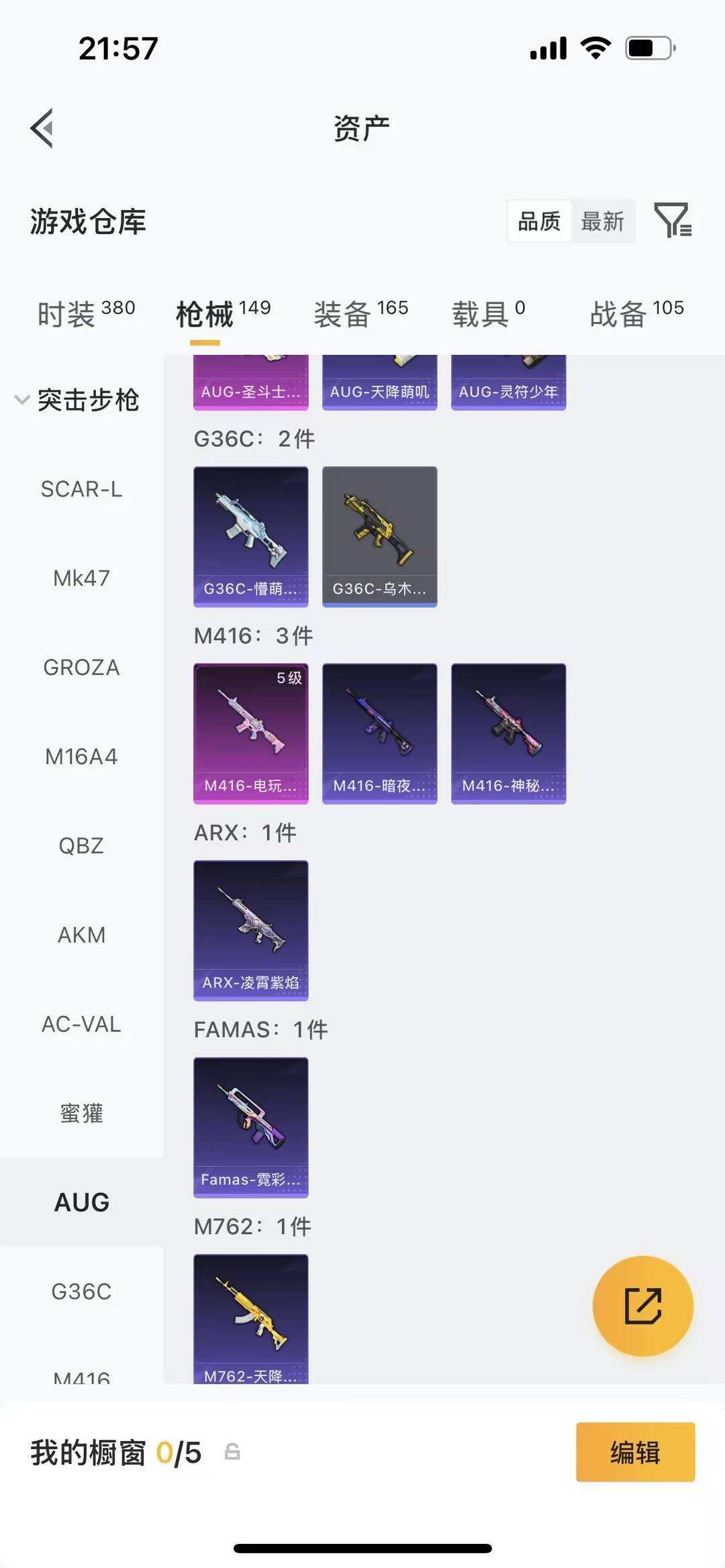Go back from the 资产 page
Viewport: 725px width, 1568px height.
tap(42, 128)
